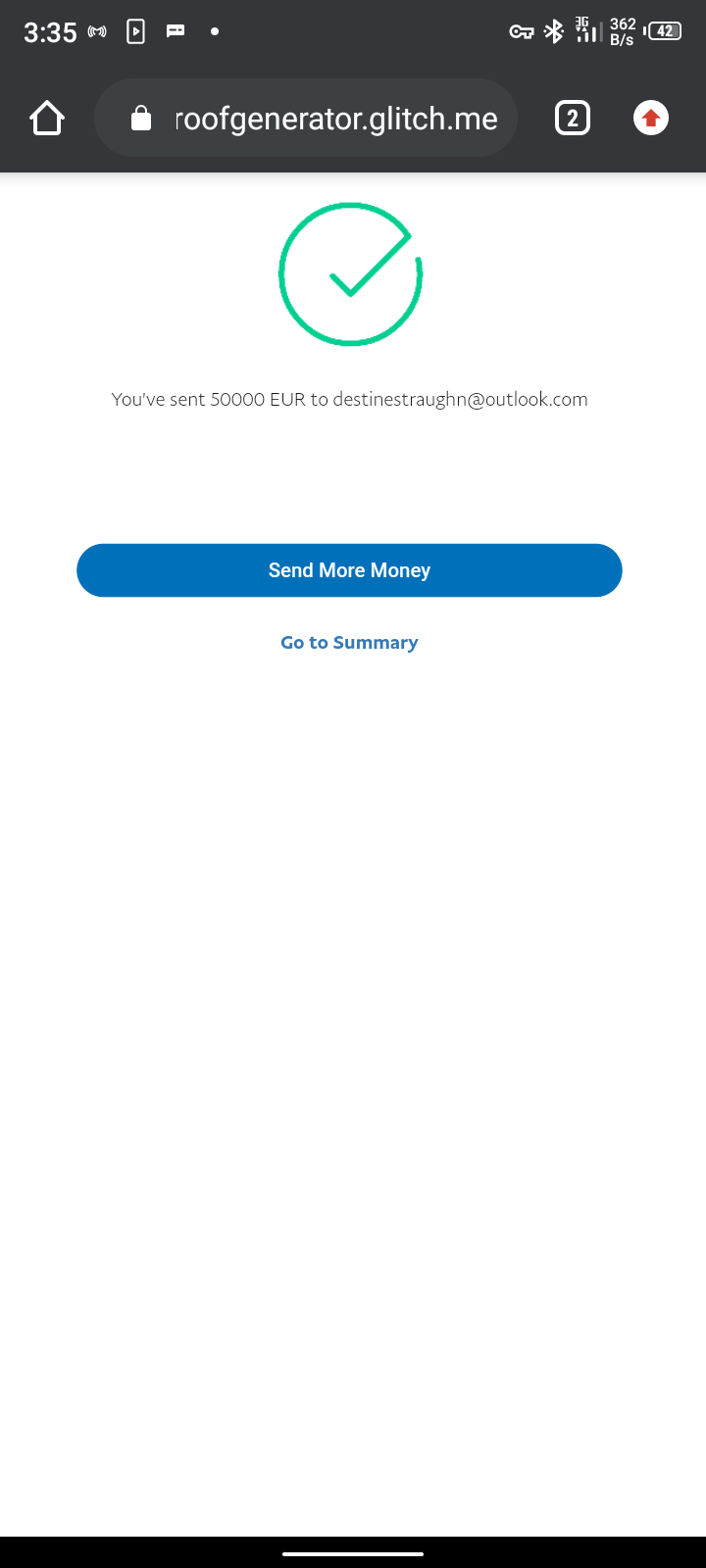This screenshot has height=1568, width=706.
Task: Tap the URL address bar
Action: [x=324, y=119]
